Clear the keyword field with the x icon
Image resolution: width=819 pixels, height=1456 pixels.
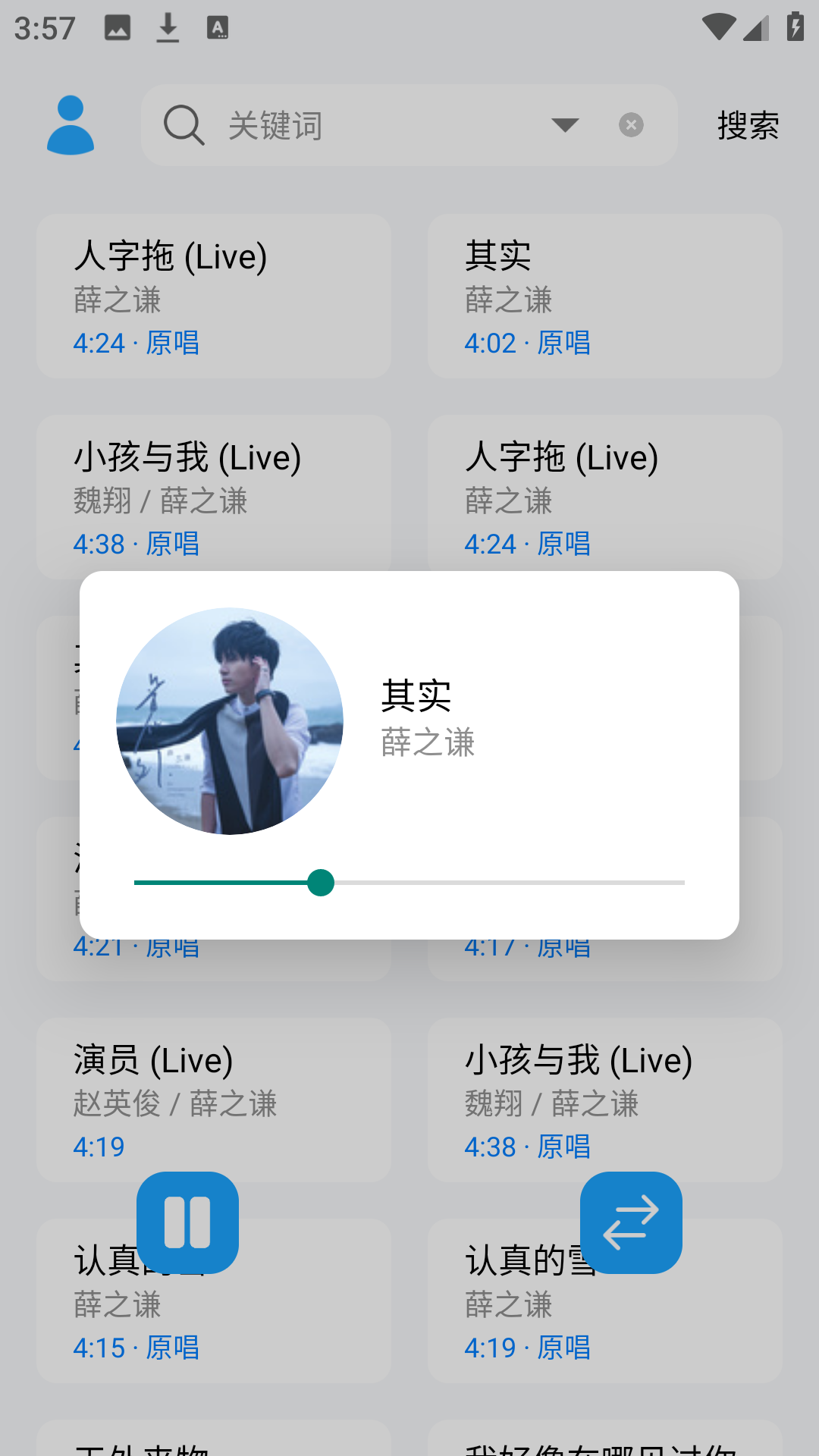pos(631,125)
